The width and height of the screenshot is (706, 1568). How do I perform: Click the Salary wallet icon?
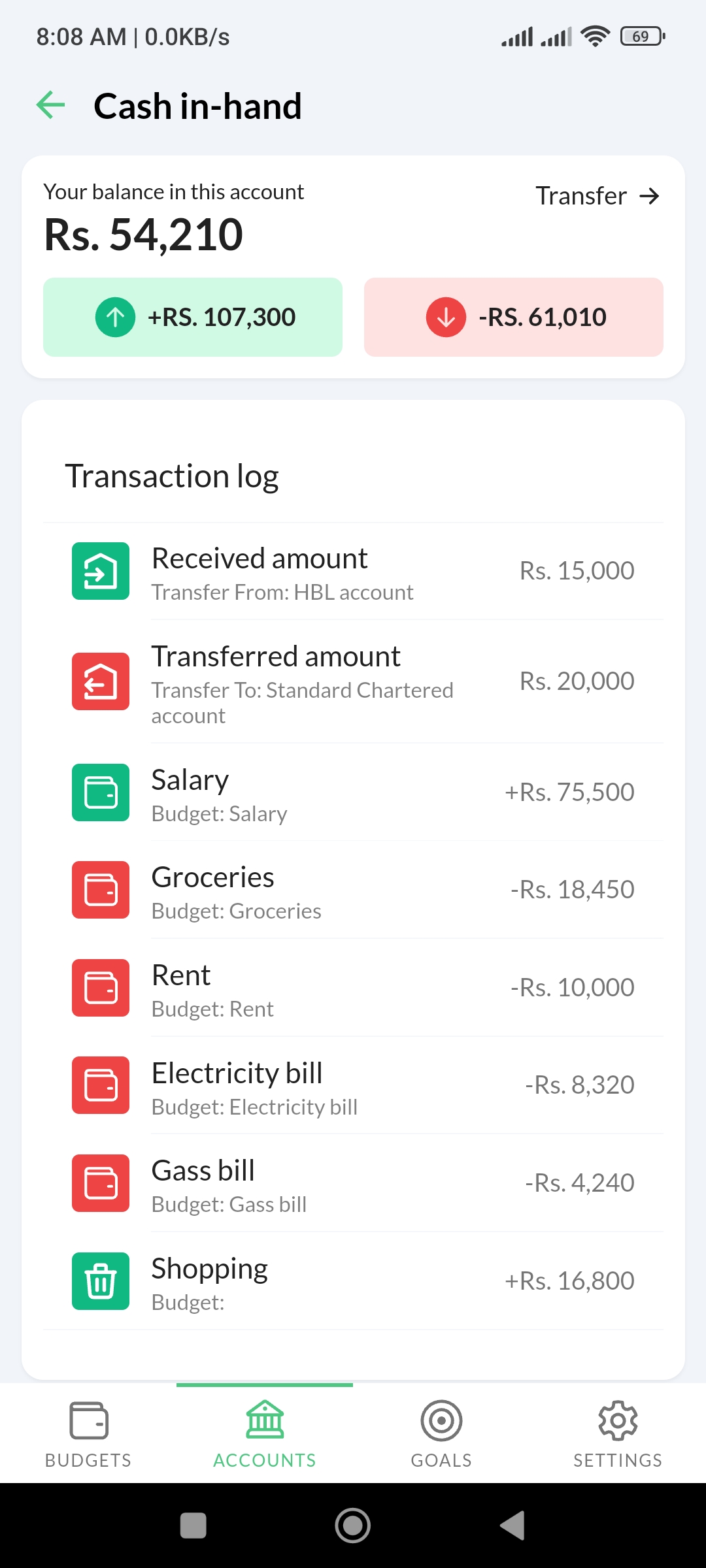[x=100, y=791]
